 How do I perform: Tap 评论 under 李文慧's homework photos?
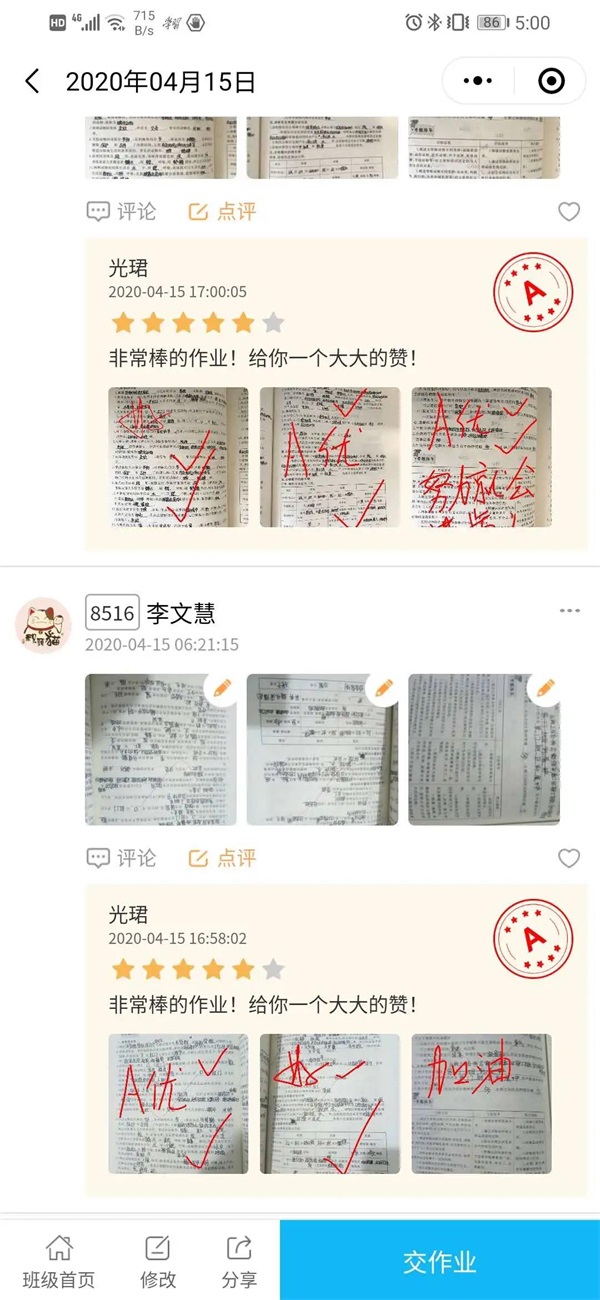point(122,858)
